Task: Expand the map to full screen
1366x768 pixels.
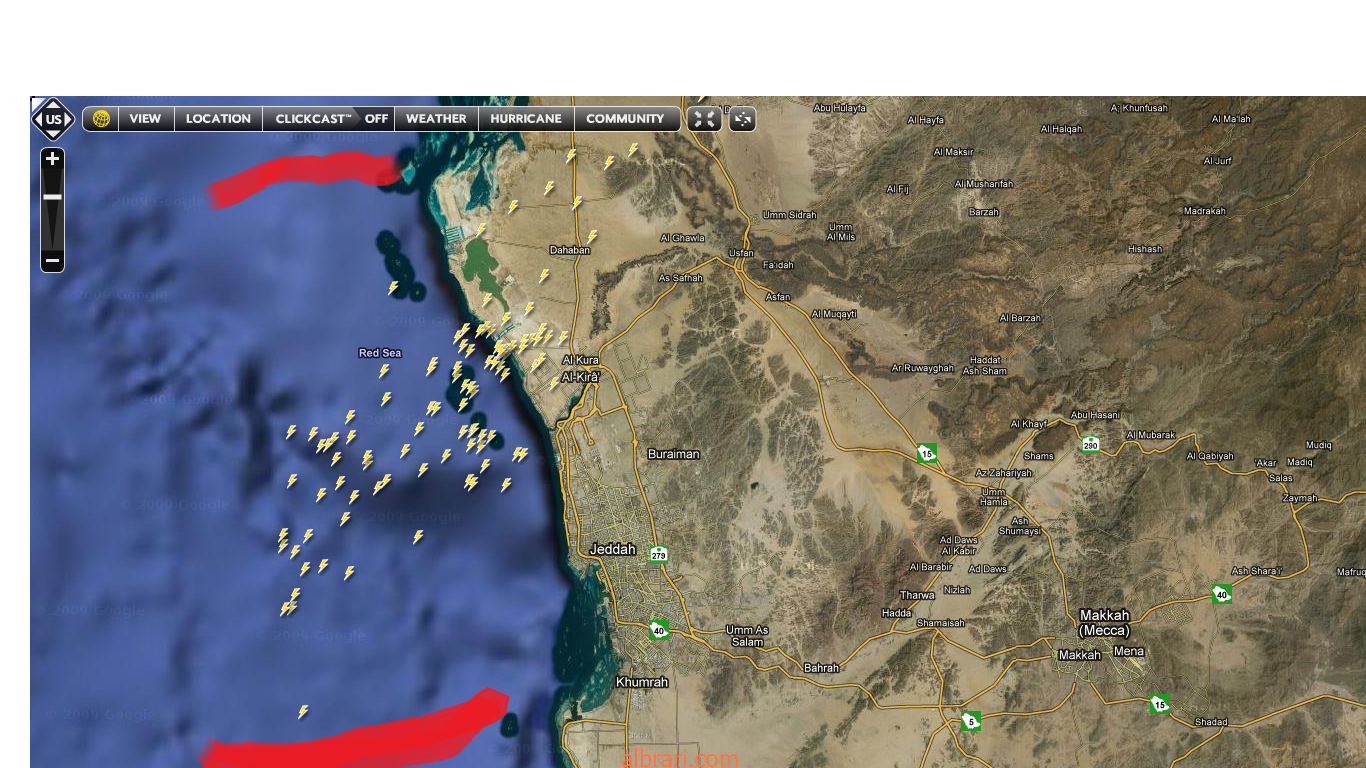Action: point(704,120)
